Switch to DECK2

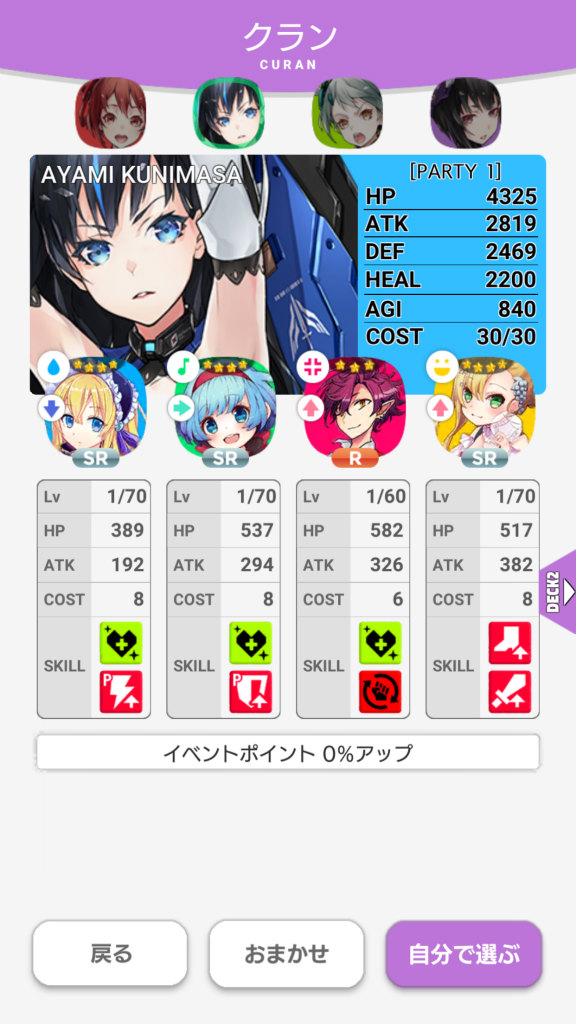[x=558, y=592]
